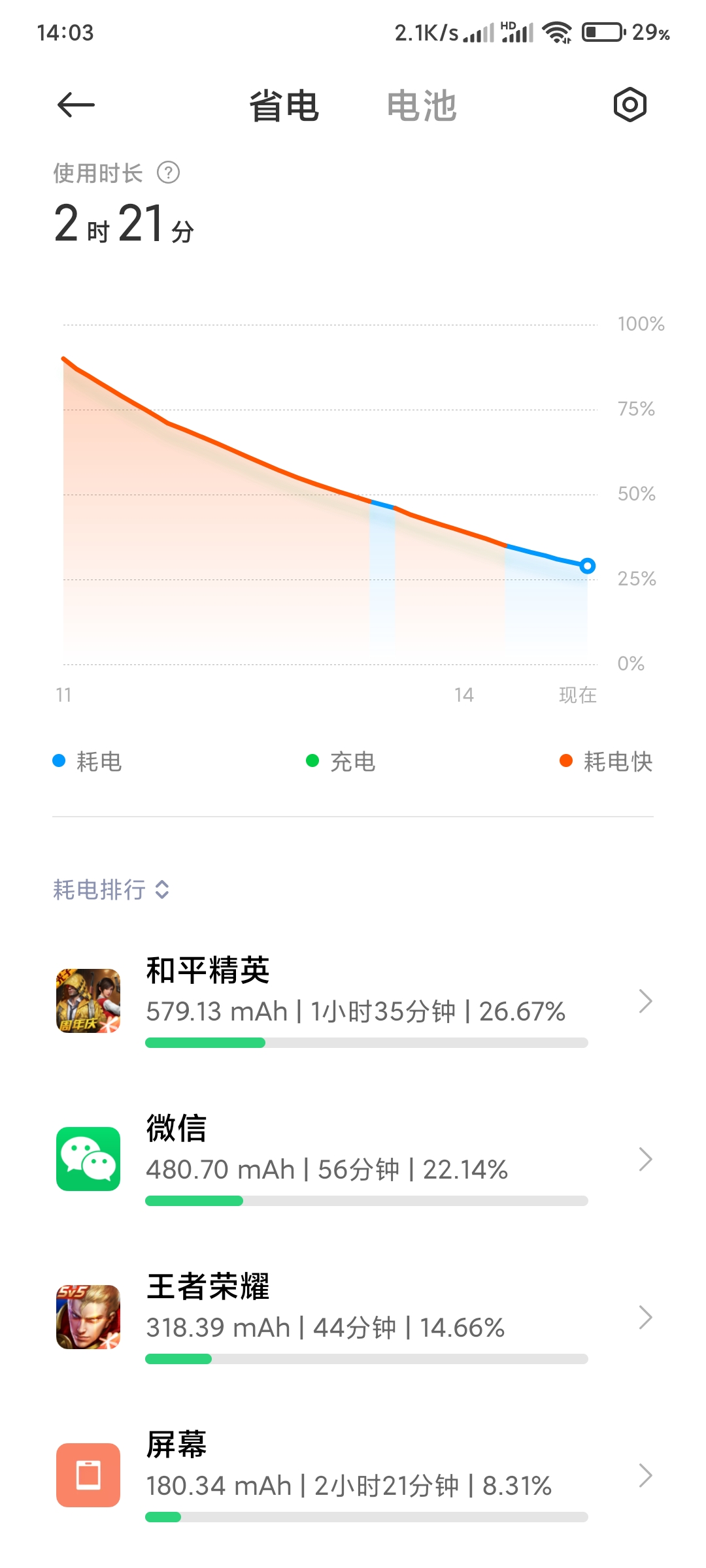Open 和平精英 power usage details

point(353,1001)
